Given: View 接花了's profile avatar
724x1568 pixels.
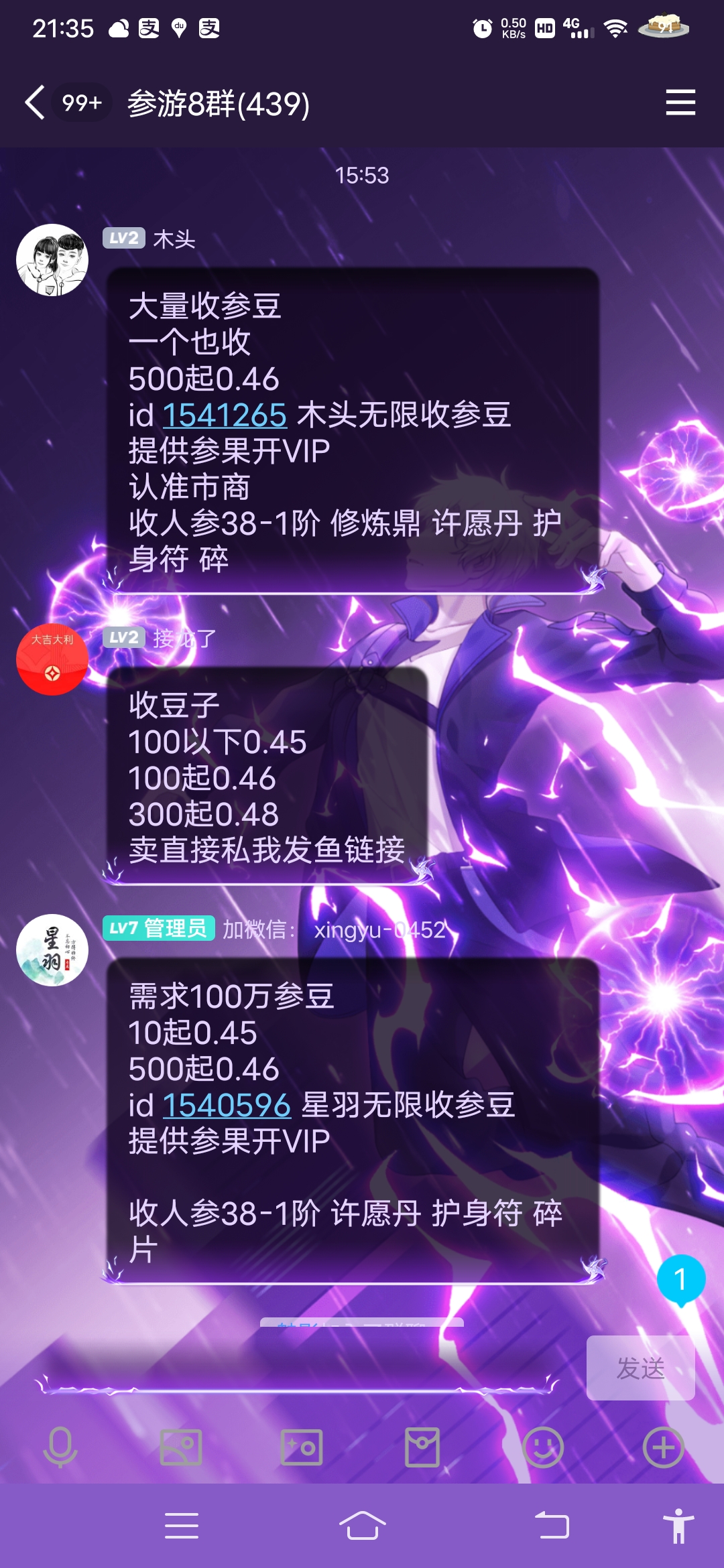Looking at the screenshot, I should (52, 659).
